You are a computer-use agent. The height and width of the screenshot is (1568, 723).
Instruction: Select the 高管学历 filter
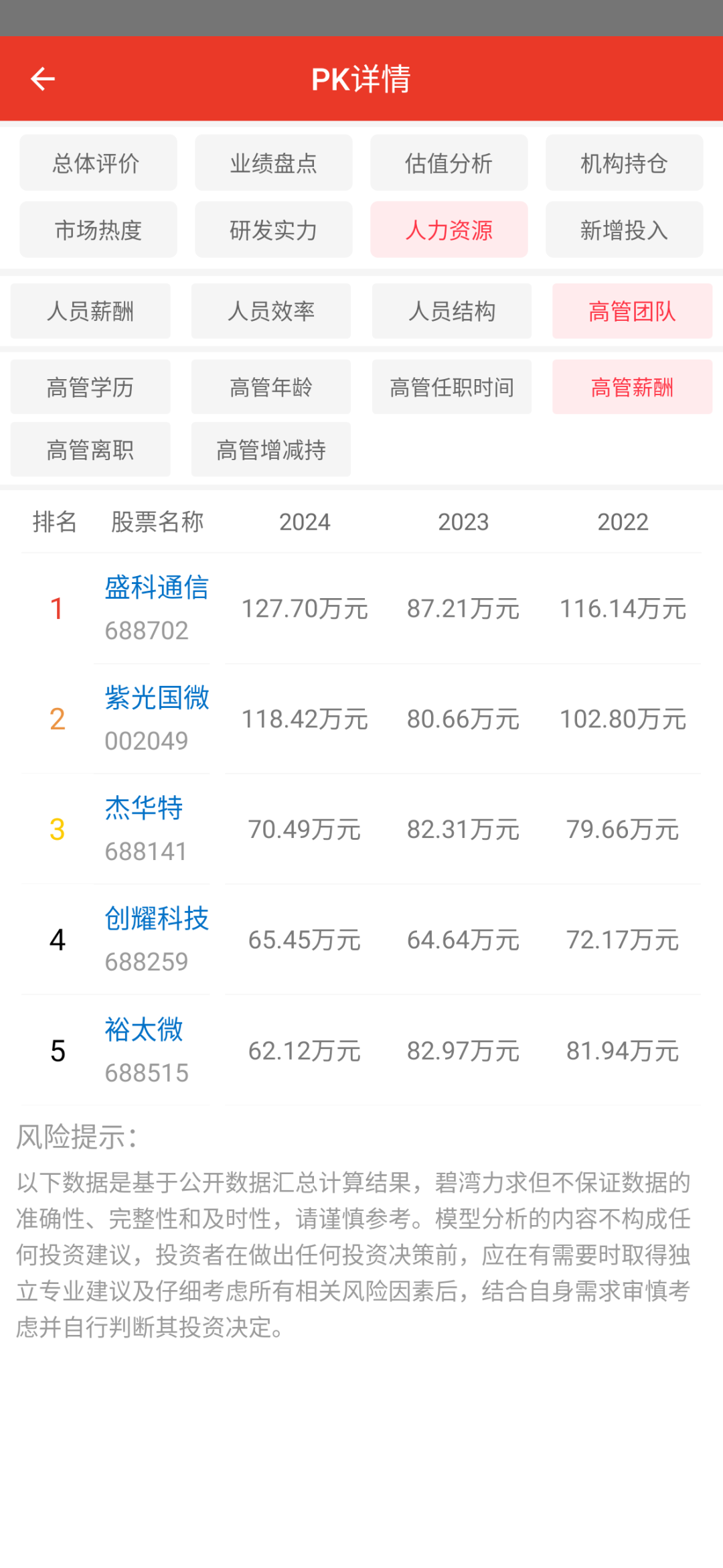pyautogui.click(x=90, y=387)
